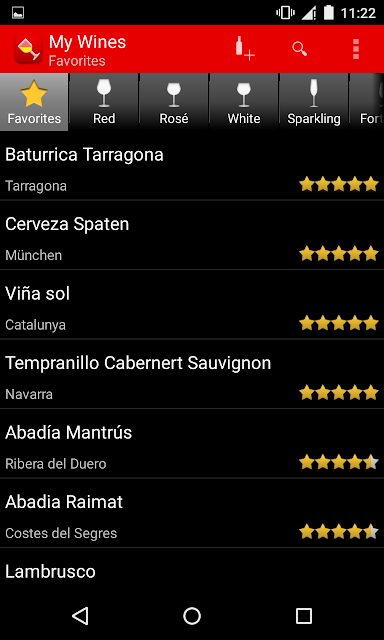384x640 pixels.
Task: Open the Abadia Raimat wine
Action: click(x=192, y=513)
